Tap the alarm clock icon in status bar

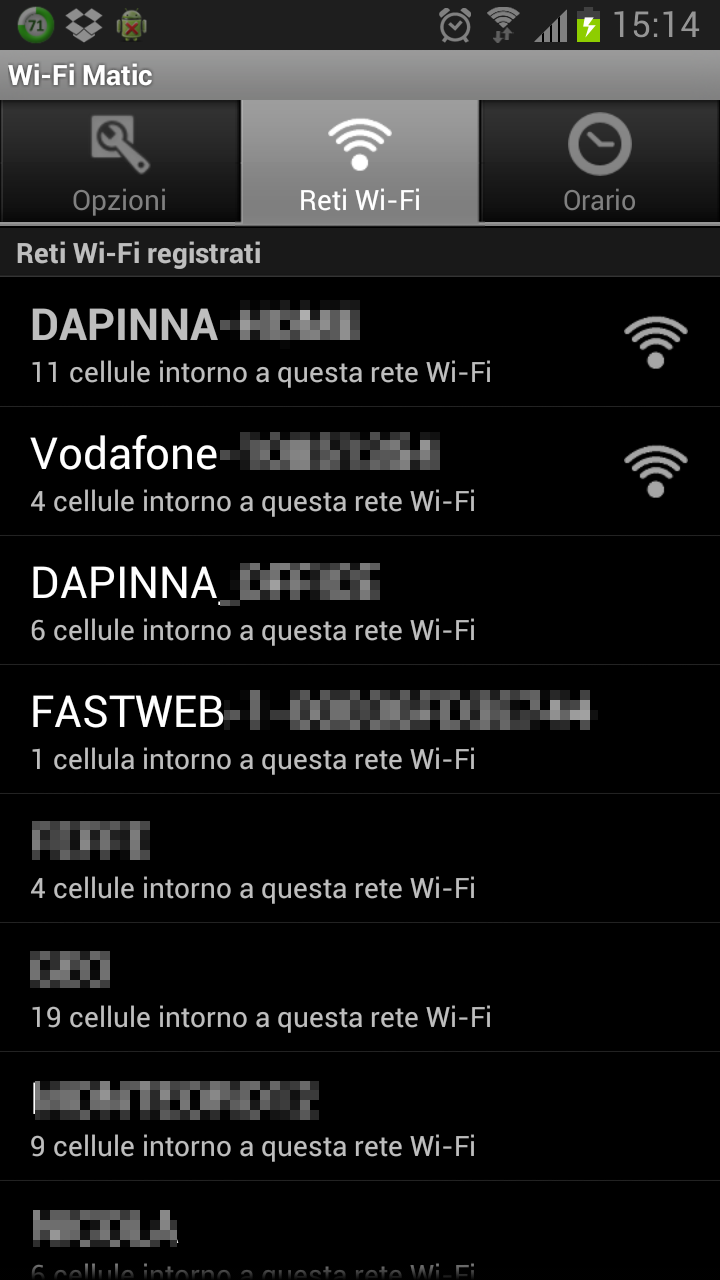(x=453, y=25)
